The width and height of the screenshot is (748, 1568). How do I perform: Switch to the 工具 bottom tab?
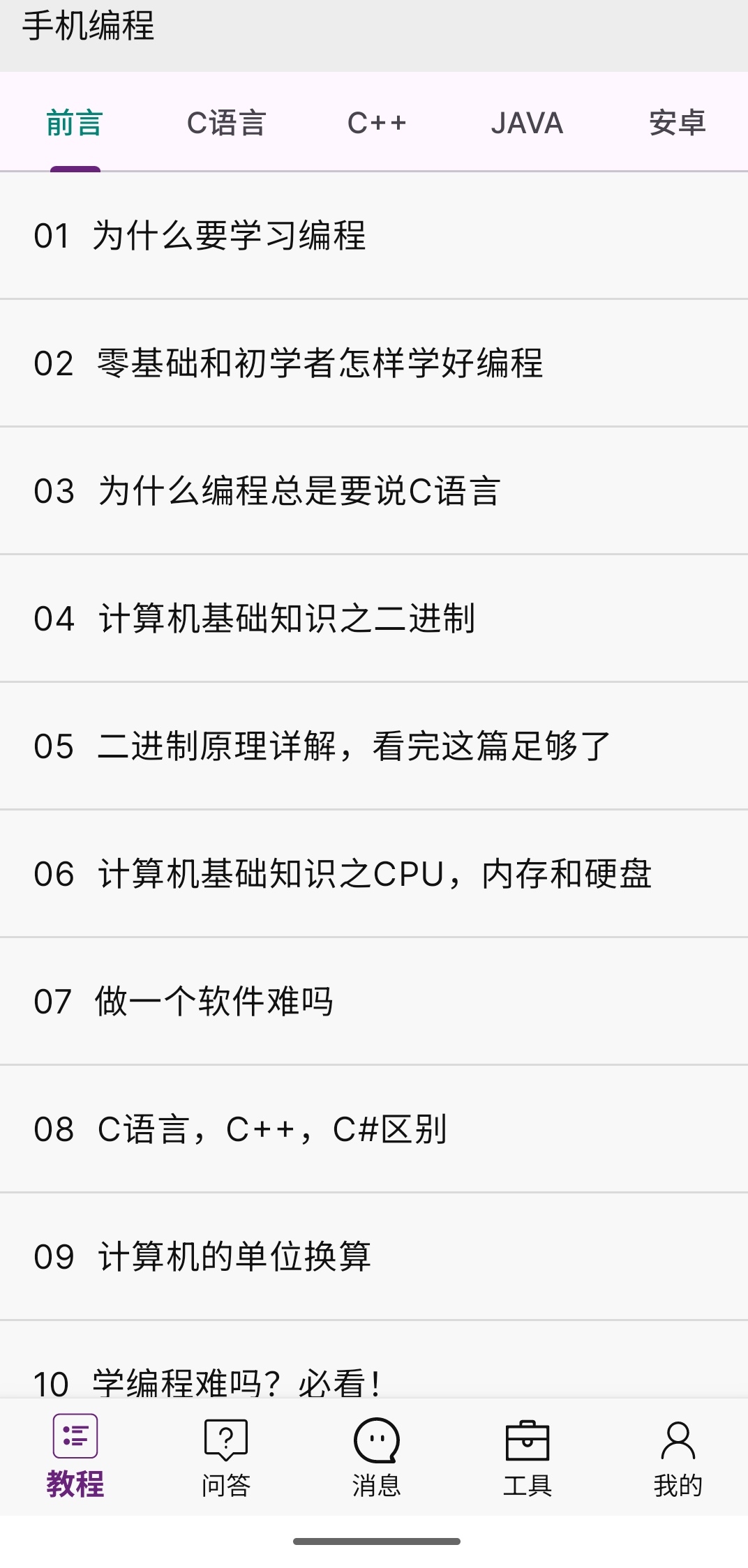[x=527, y=1456]
